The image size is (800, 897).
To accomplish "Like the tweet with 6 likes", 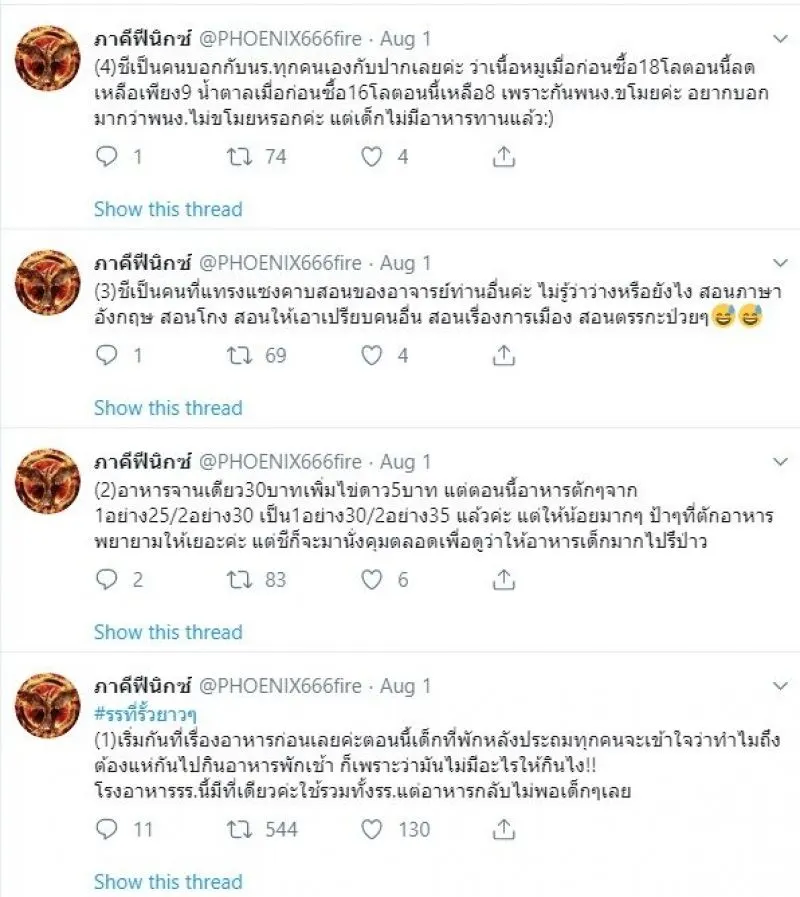I will [371, 579].
